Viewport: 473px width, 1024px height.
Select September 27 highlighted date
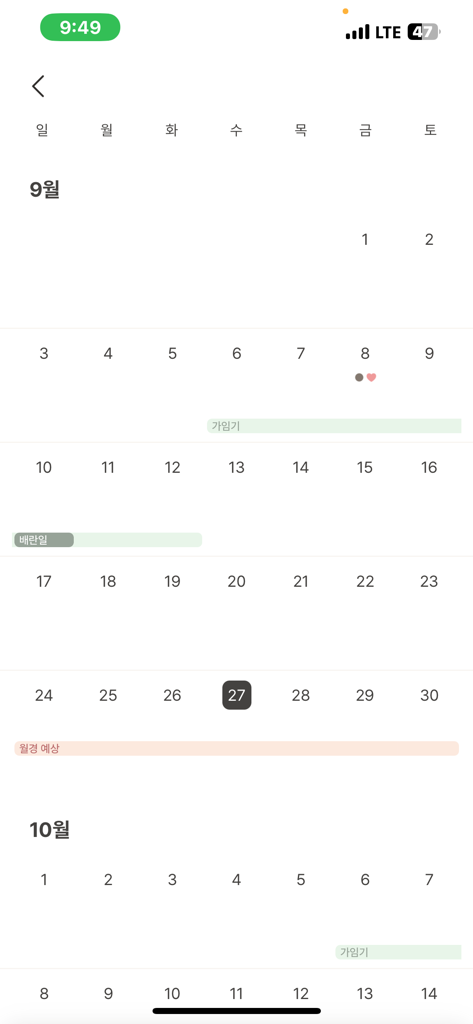pyautogui.click(x=236, y=696)
